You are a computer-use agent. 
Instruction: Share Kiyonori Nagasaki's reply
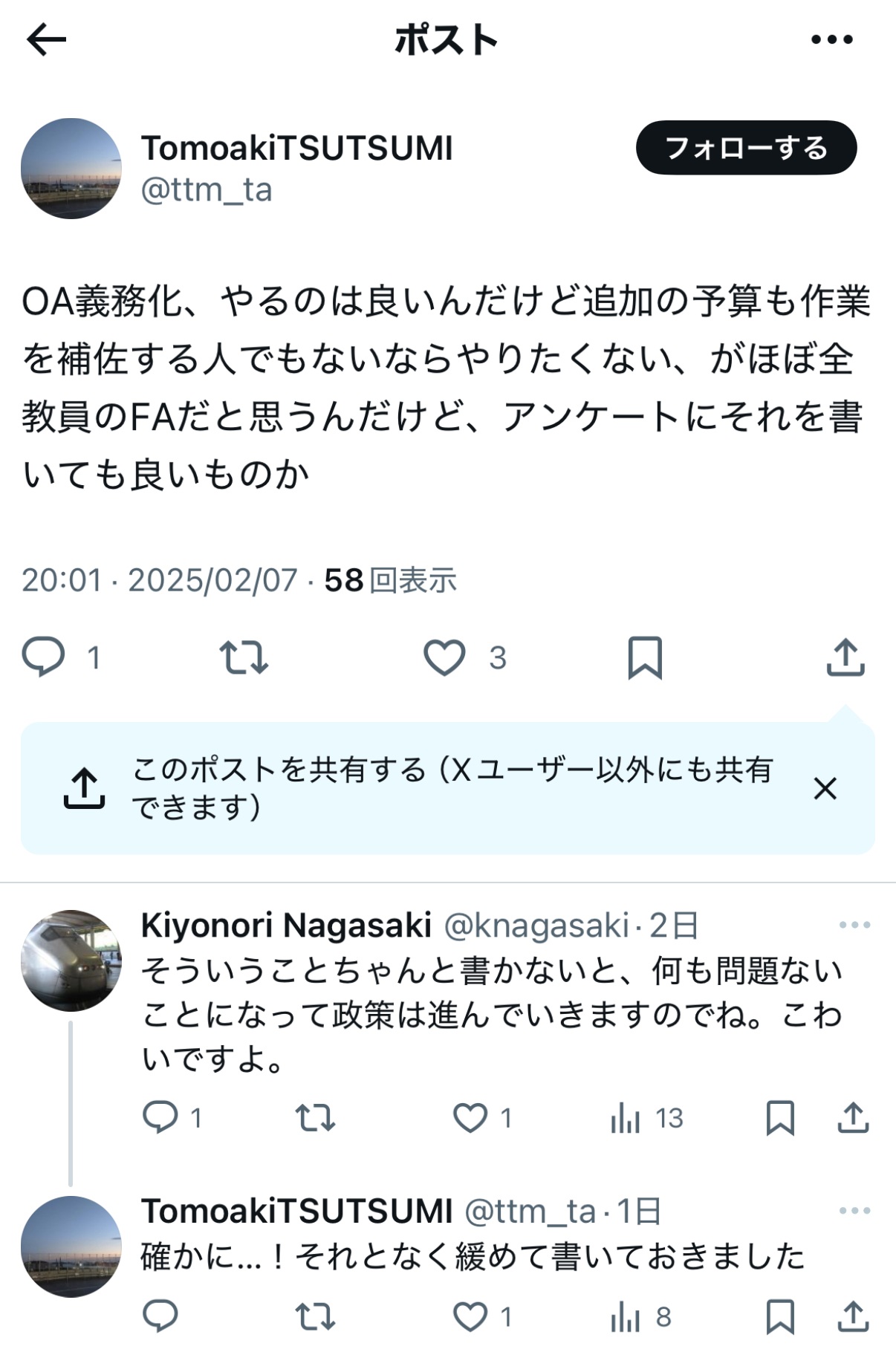click(x=853, y=1118)
